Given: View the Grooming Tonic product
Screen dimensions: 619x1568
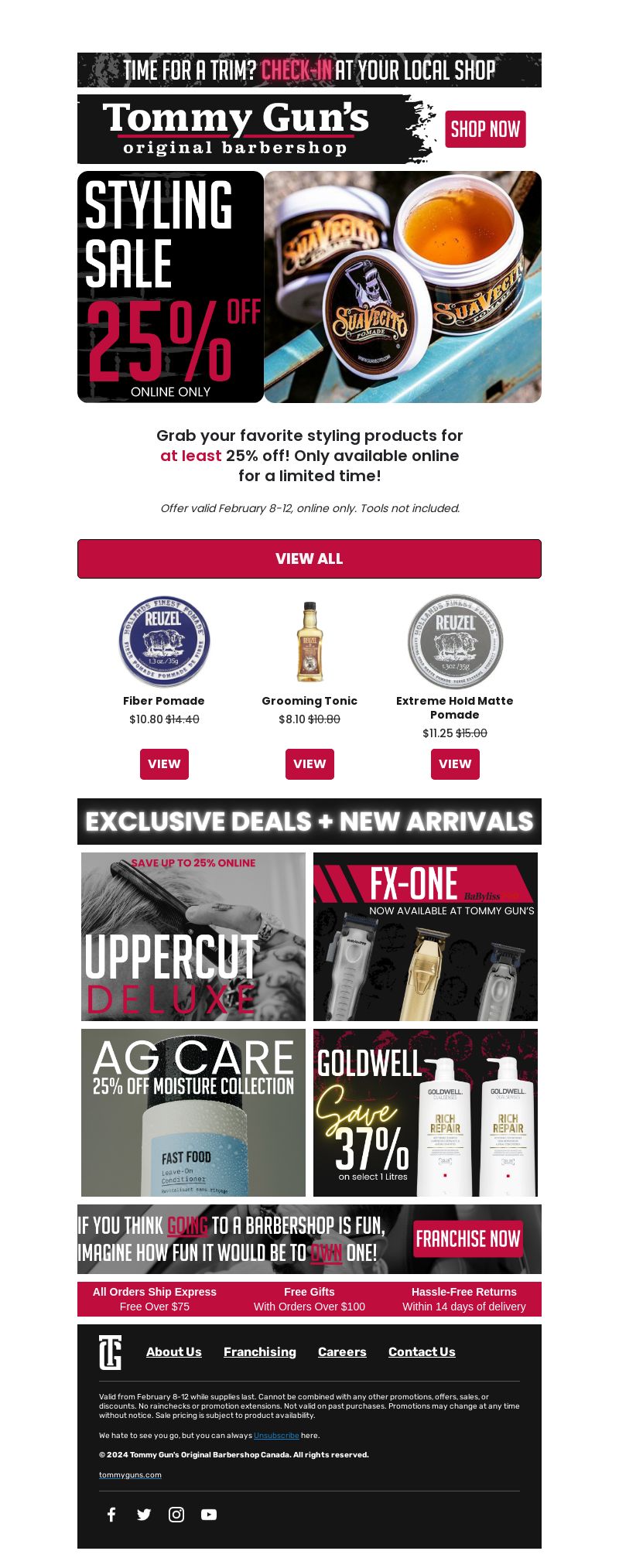Looking at the screenshot, I should click(309, 764).
